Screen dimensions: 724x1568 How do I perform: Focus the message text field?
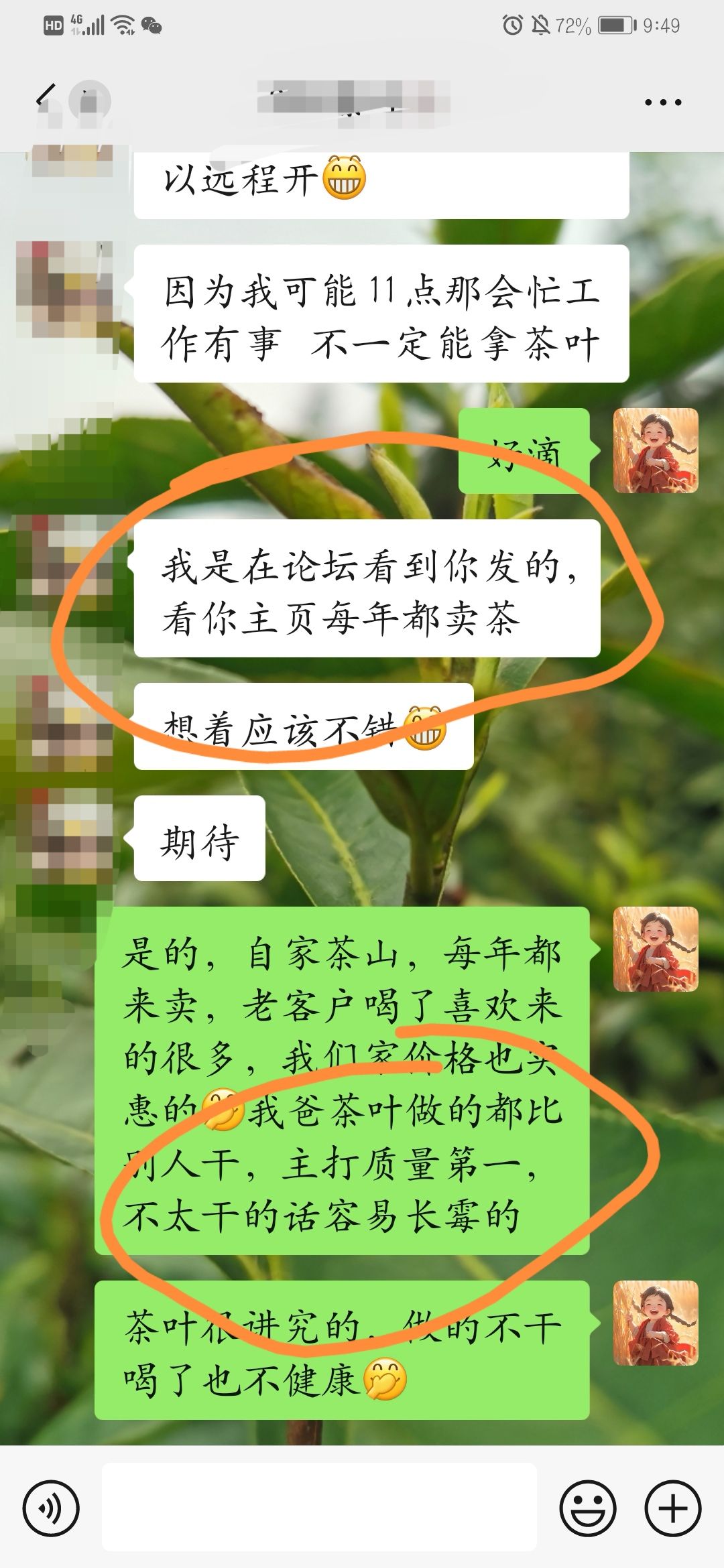tap(319, 1507)
